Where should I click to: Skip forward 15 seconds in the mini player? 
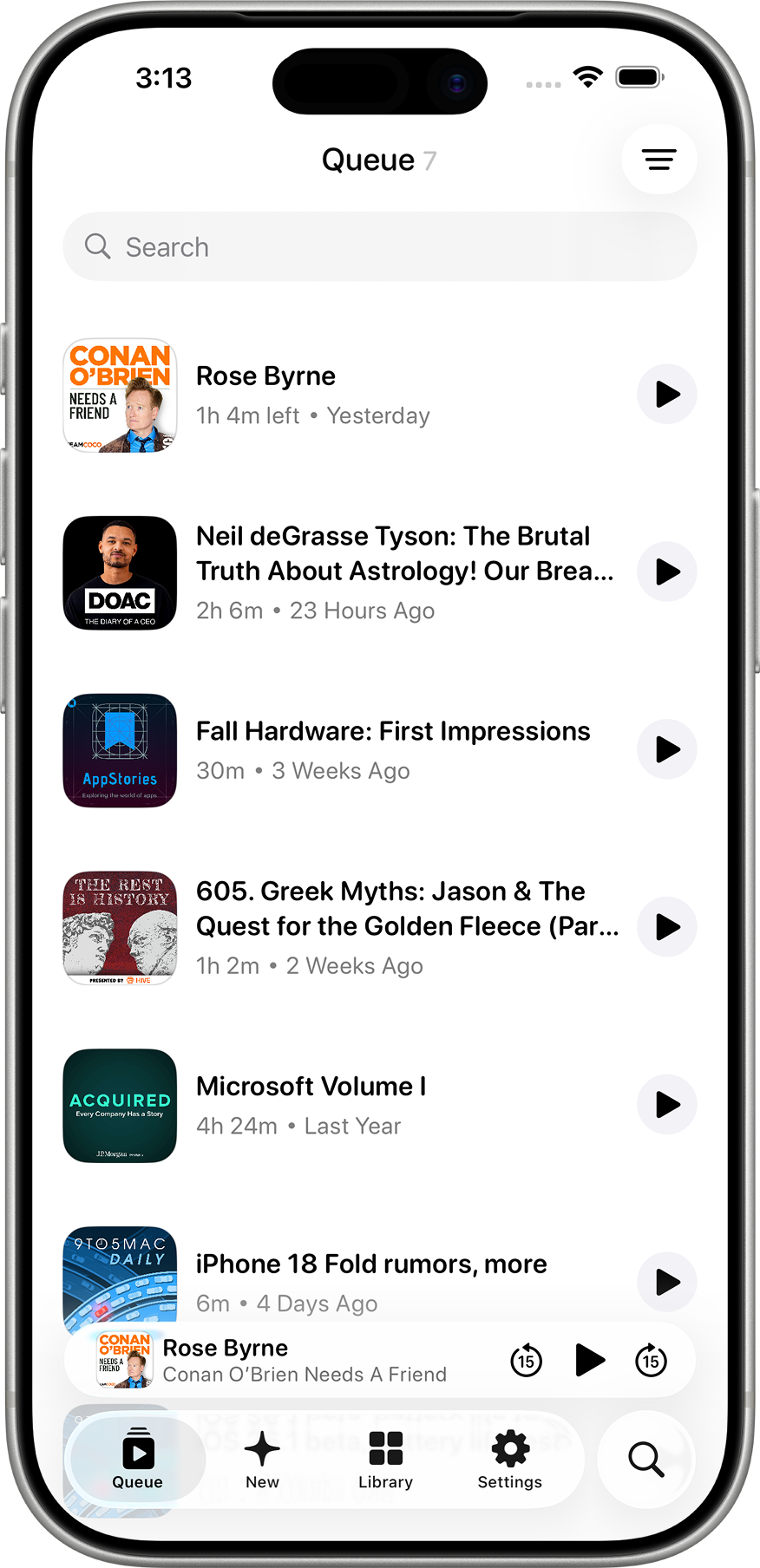[651, 1360]
